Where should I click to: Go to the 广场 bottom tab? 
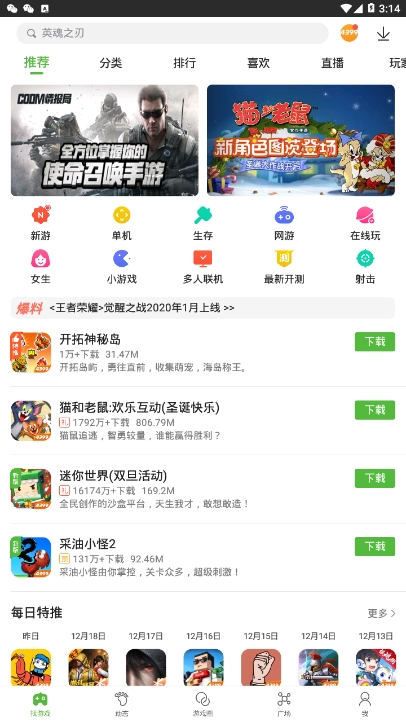(x=284, y=704)
